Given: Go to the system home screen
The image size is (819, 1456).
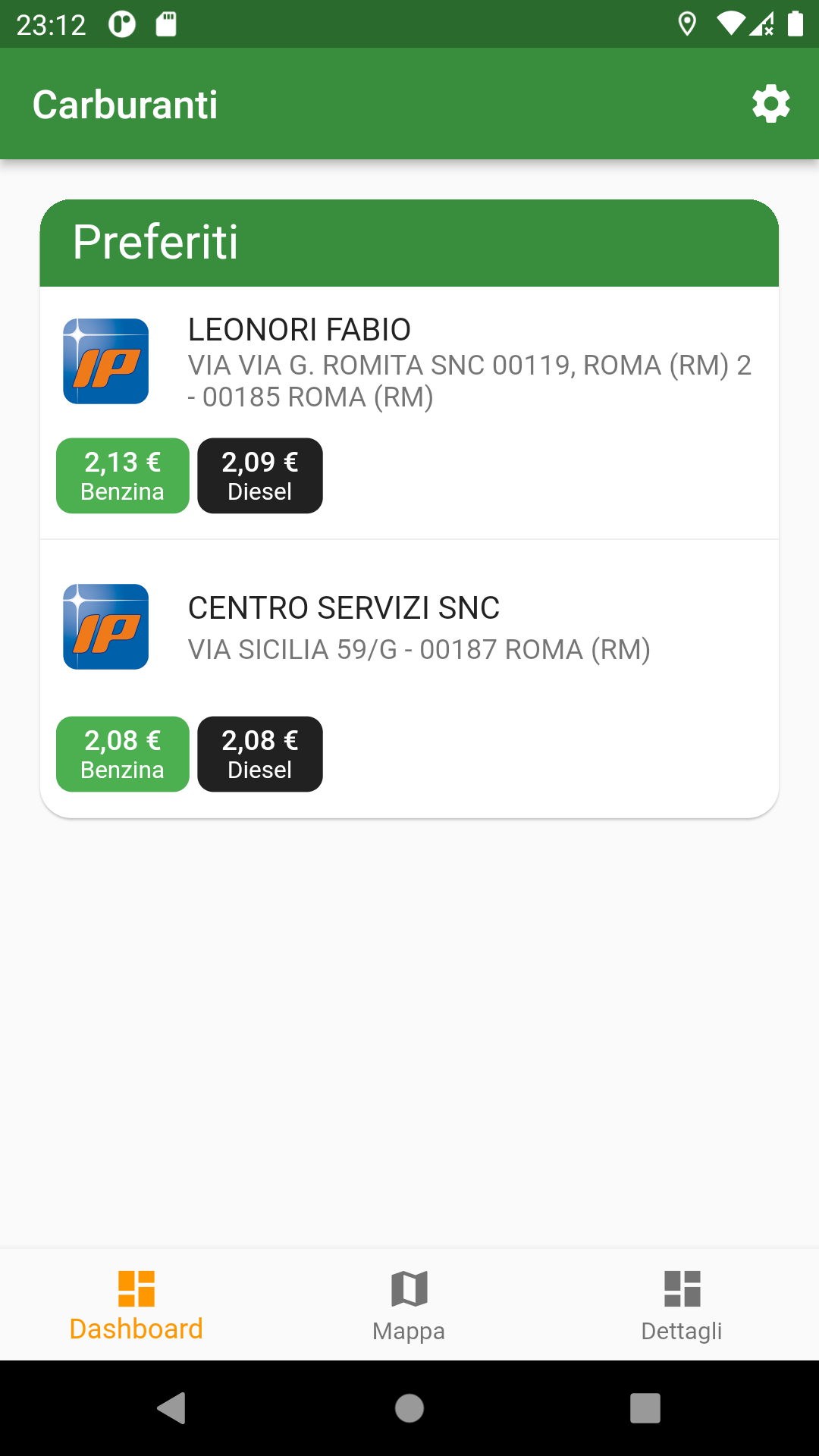Looking at the screenshot, I should tap(409, 1408).
